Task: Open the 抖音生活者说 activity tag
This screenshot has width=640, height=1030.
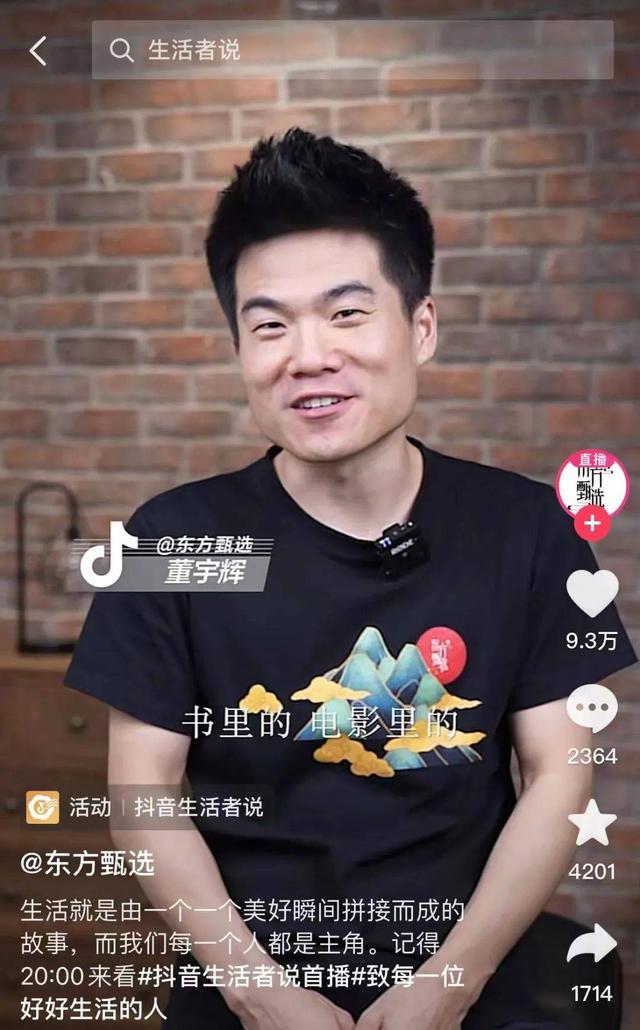Action: pyautogui.click(x=198, y=807)
